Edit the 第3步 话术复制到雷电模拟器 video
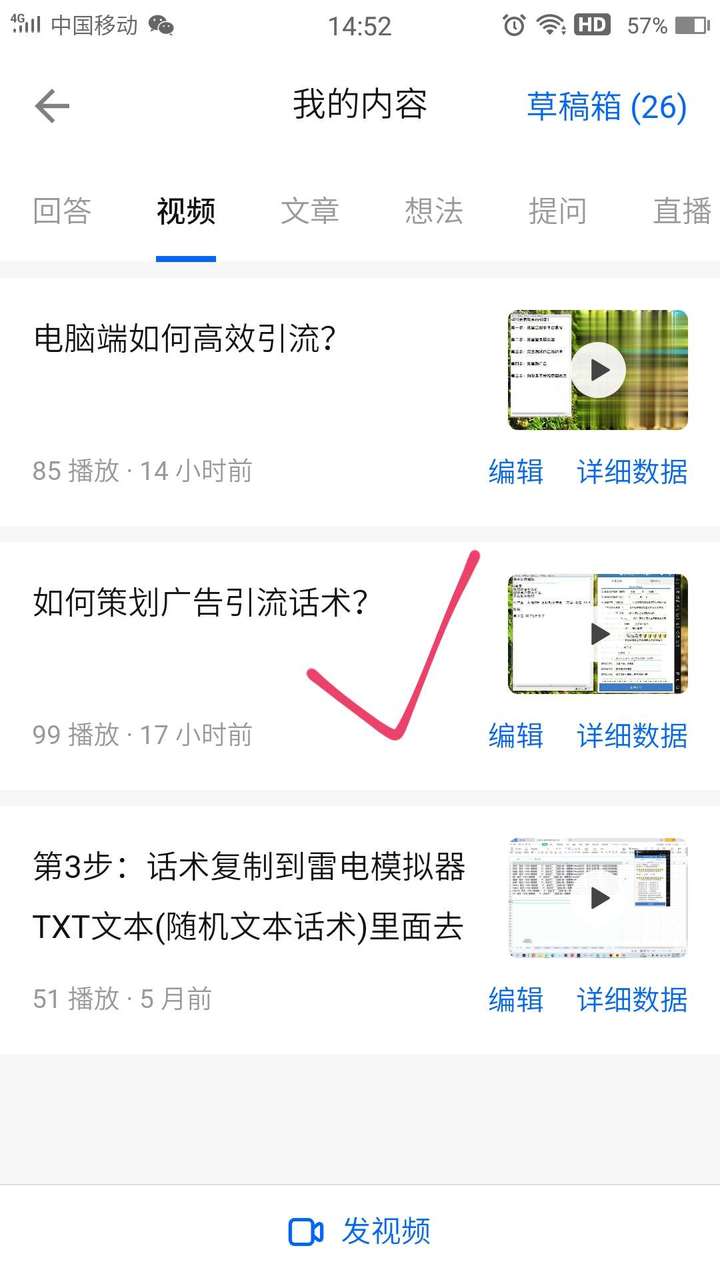 tap(516, 999)
